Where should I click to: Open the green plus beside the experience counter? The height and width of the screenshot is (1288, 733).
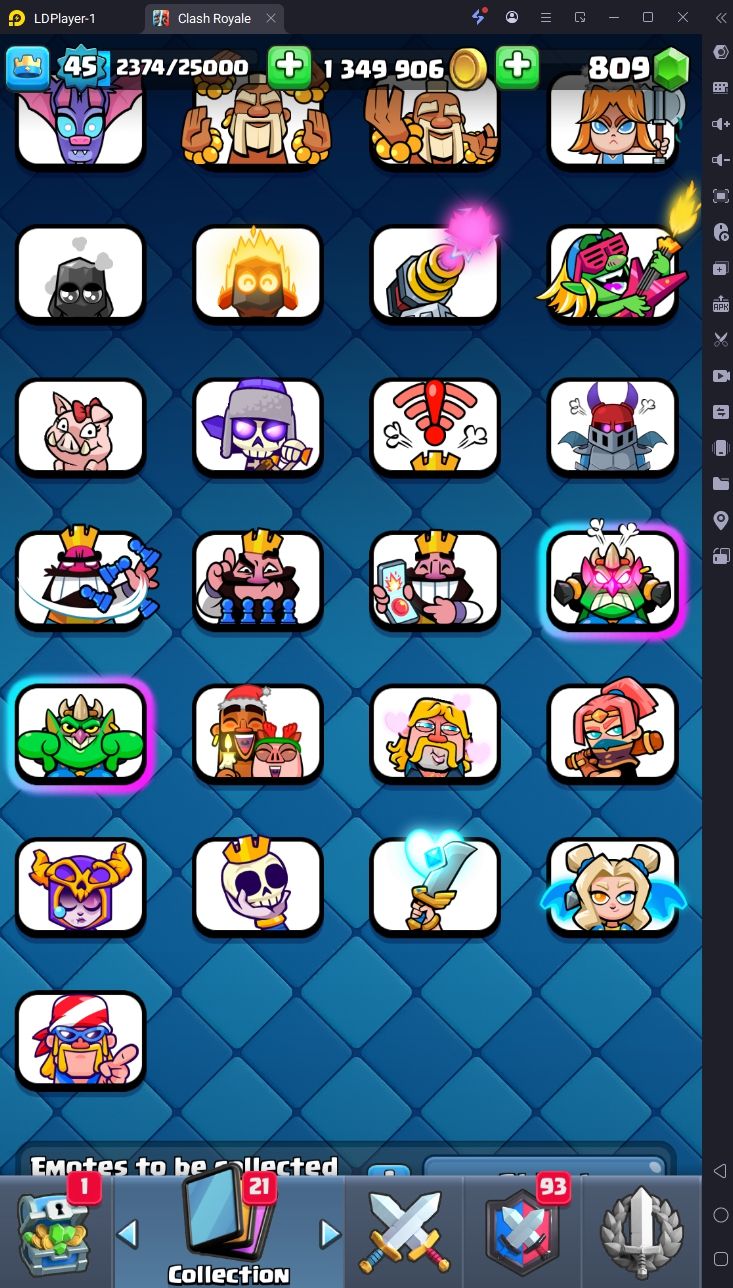289,67
